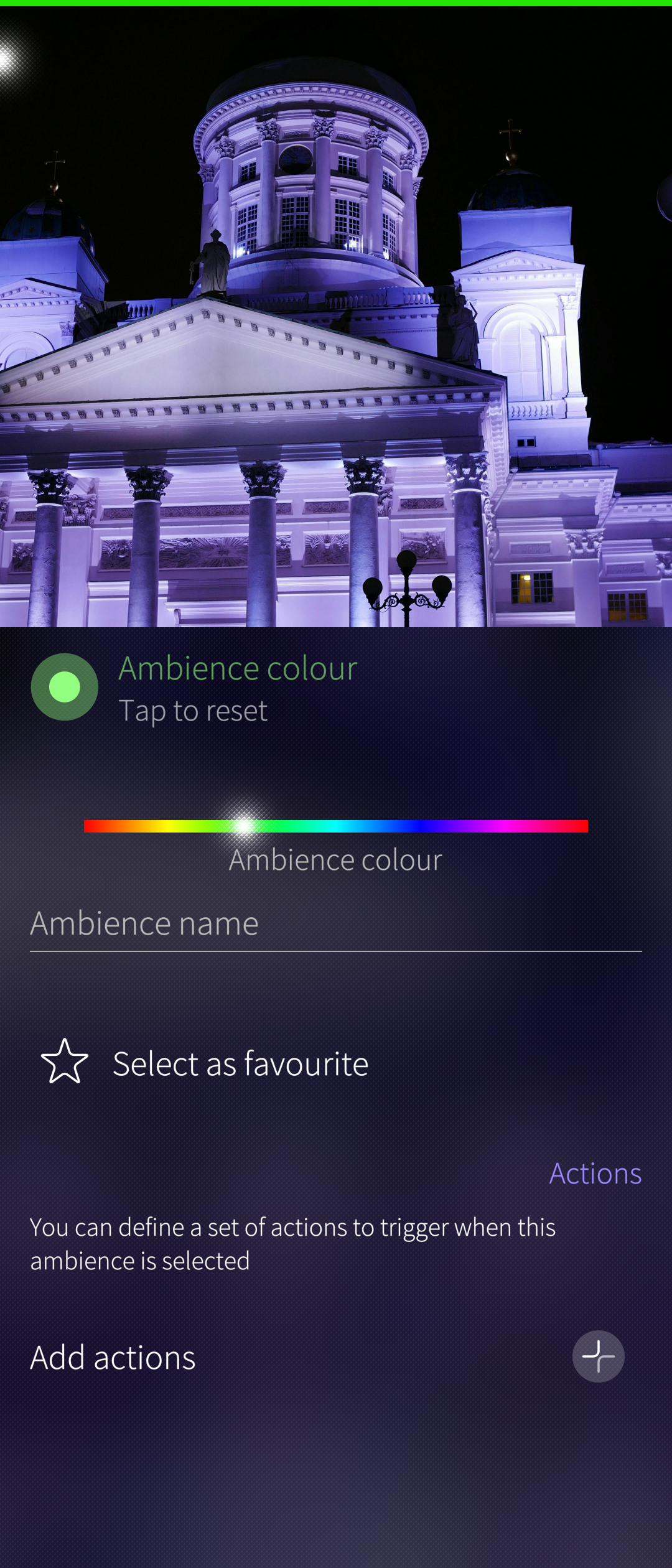The height and width of the screenshot is (1568, 672).
Task: Add actions with the plus button
Action: (598, 1356)
